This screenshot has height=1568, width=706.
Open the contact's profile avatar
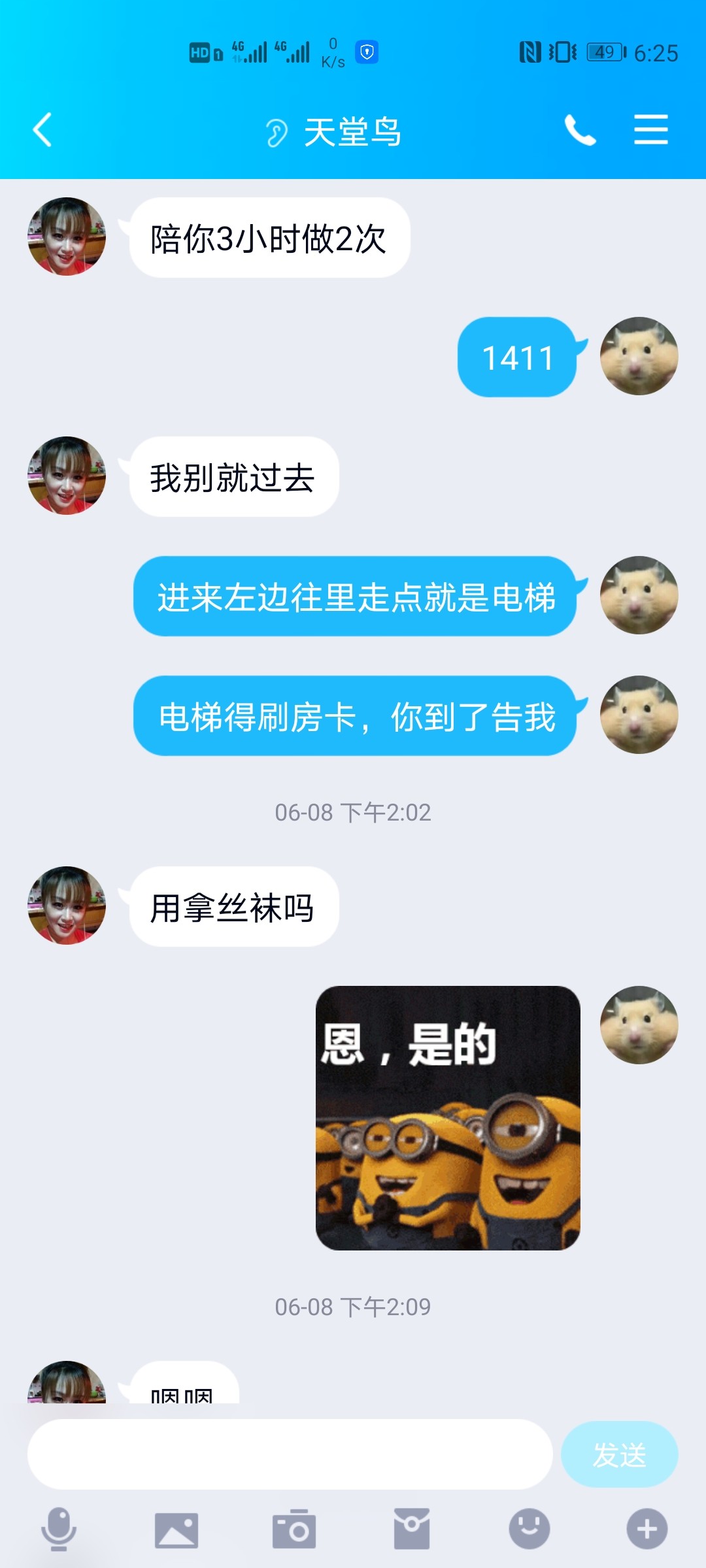65,237
